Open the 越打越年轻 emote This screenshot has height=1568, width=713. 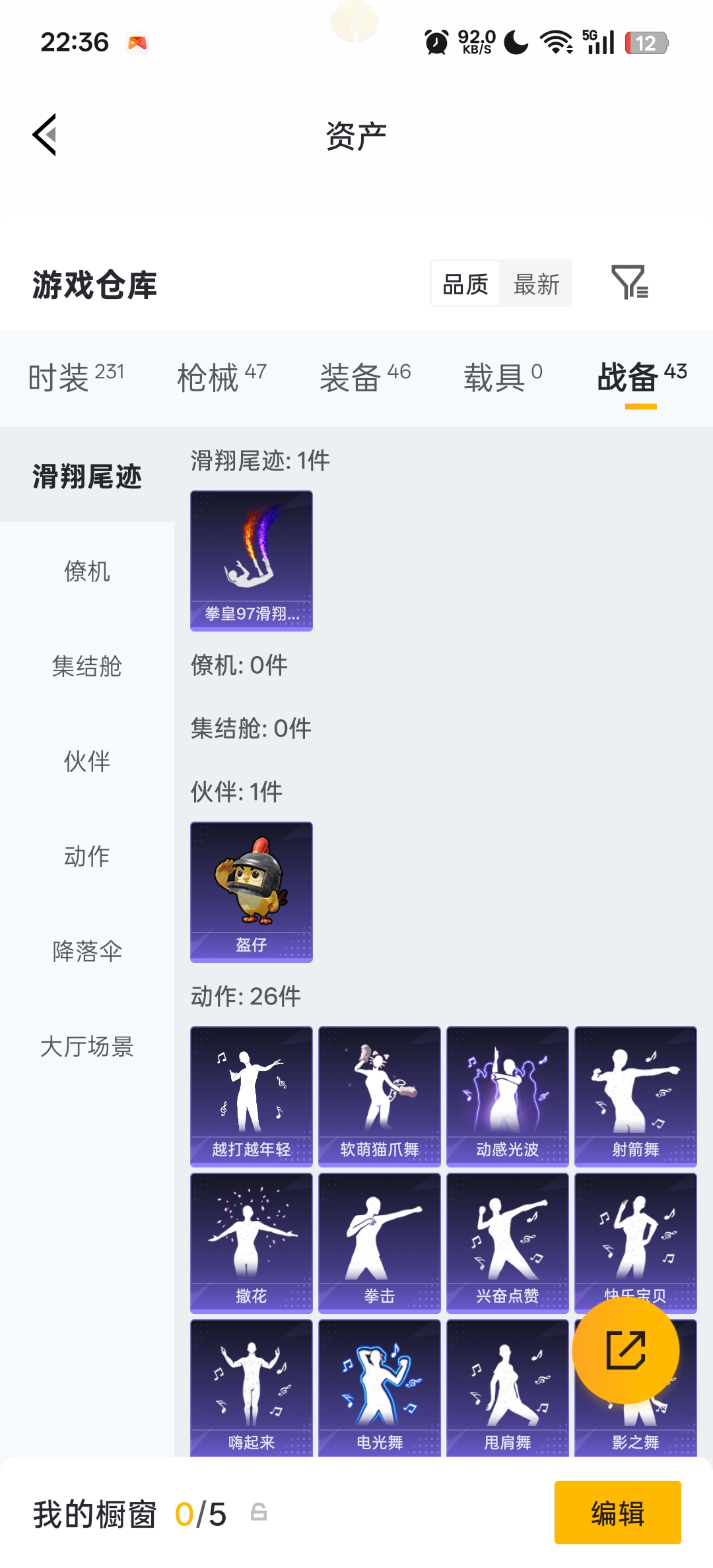[x=252, y=1096]
